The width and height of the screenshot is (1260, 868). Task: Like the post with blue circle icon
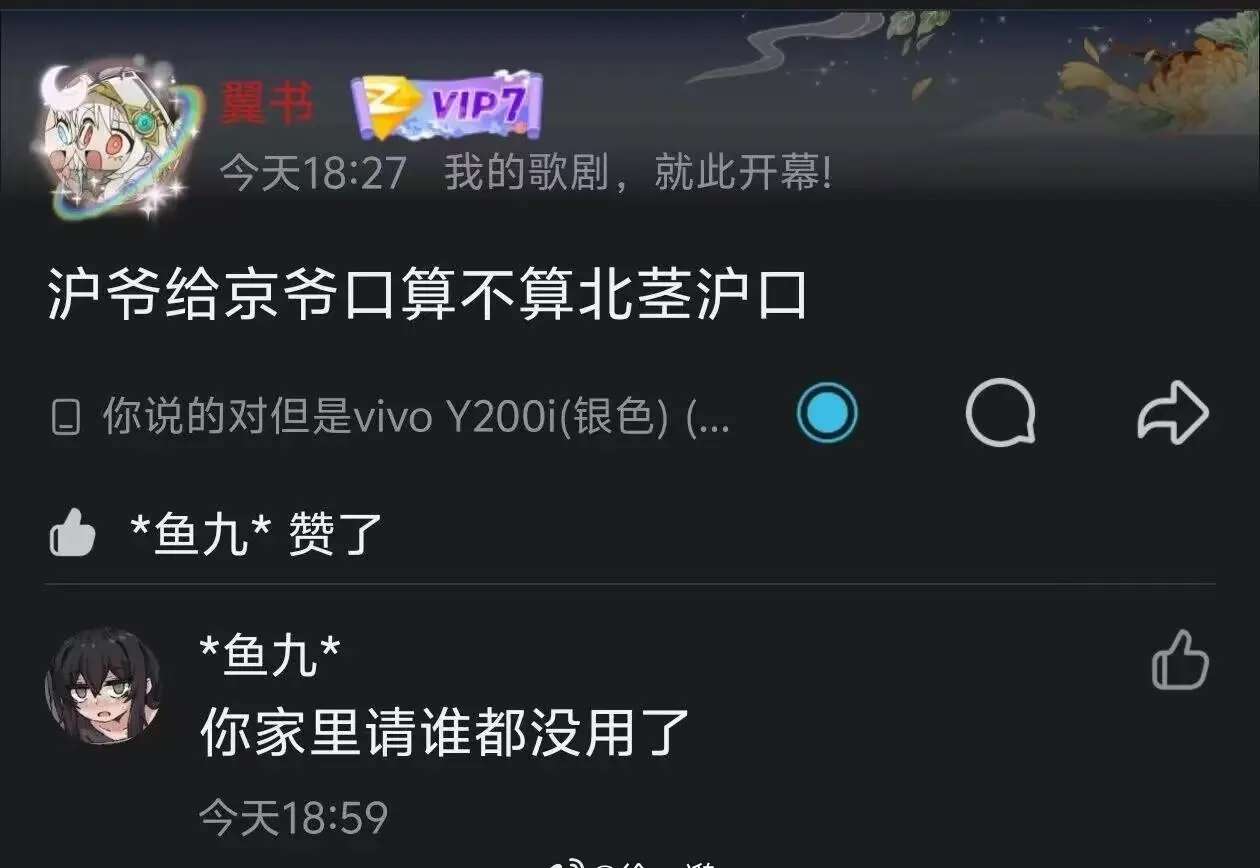pos(826,412)
